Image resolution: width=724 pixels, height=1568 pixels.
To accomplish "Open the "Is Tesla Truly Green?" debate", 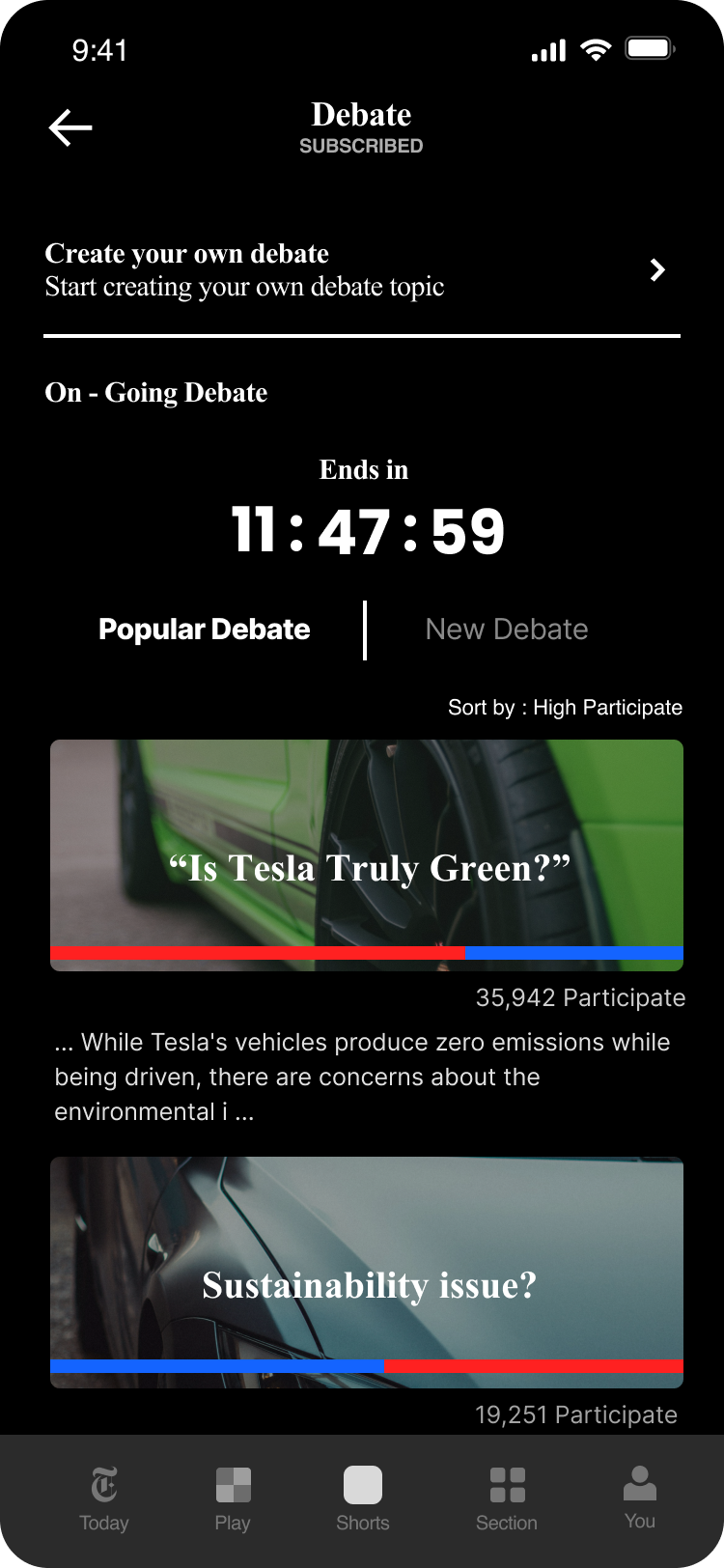I will tap(367, 854).
